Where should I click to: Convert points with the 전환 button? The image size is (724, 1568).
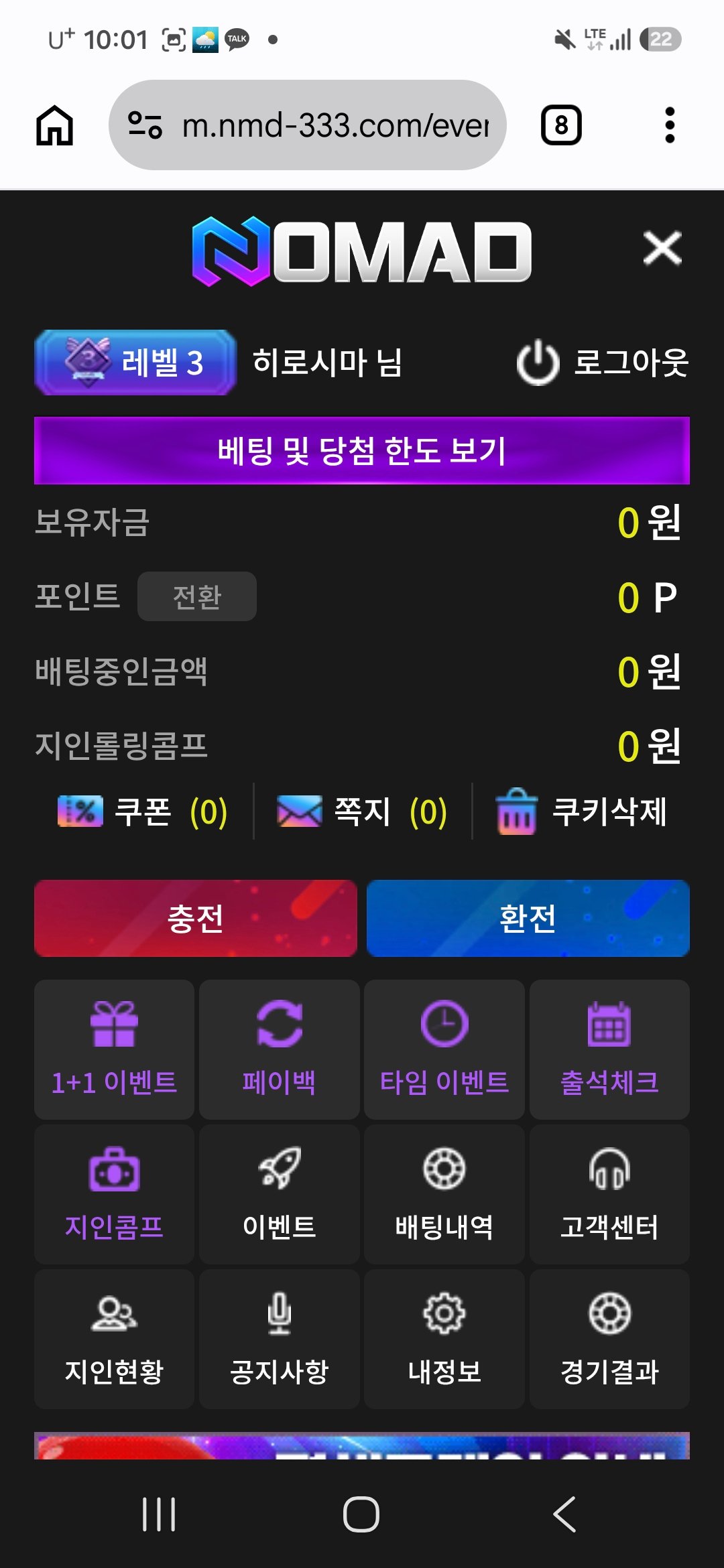click(197, 596)
